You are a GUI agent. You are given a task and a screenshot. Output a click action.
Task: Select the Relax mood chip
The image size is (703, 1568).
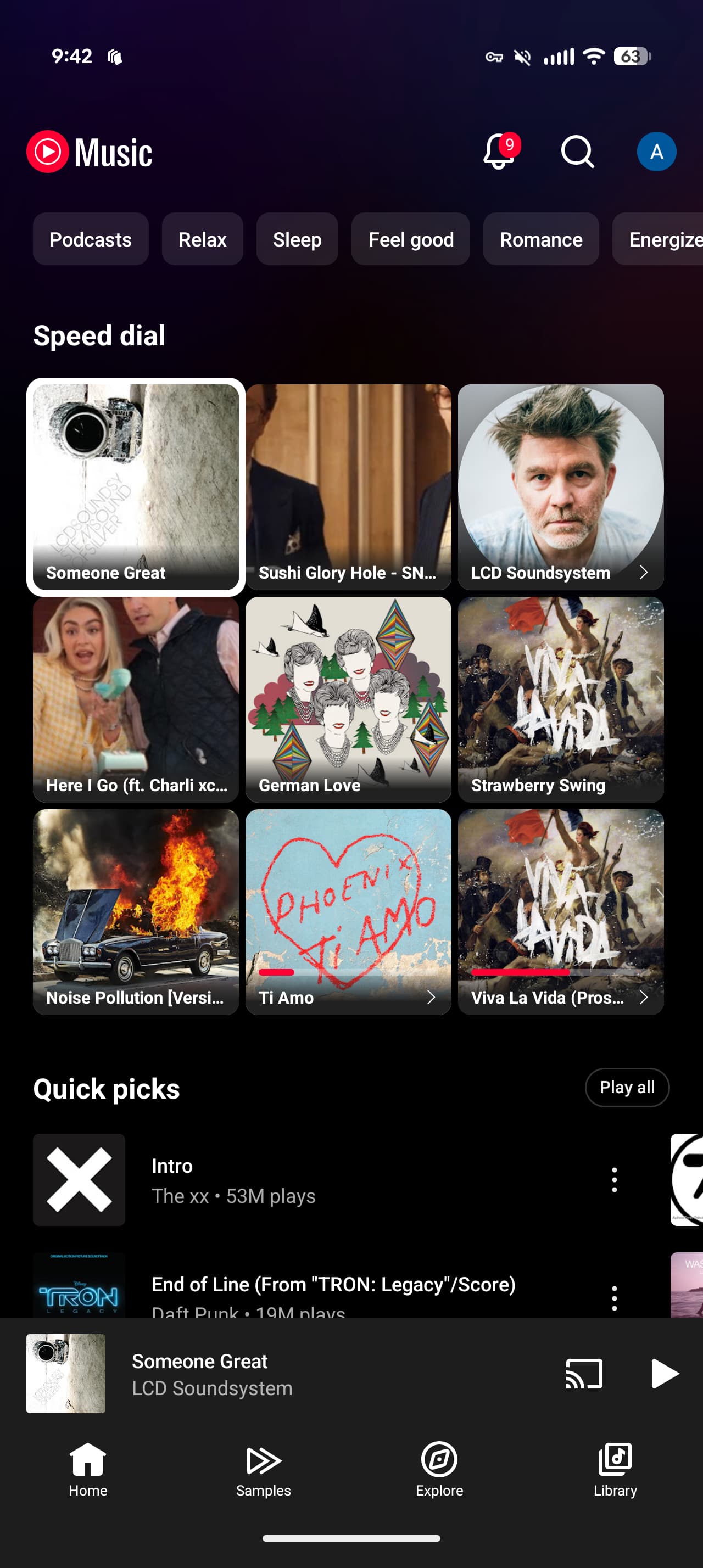click(202, 239)
